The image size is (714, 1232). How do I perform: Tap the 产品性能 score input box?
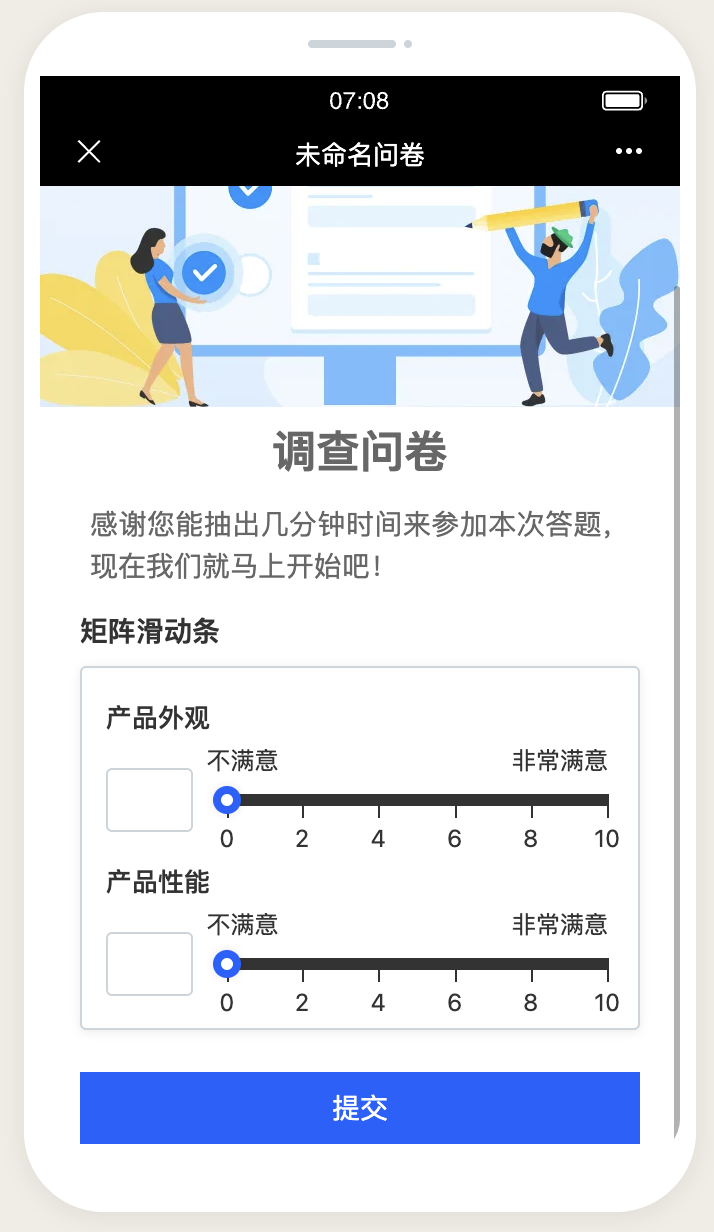point(150,964)
